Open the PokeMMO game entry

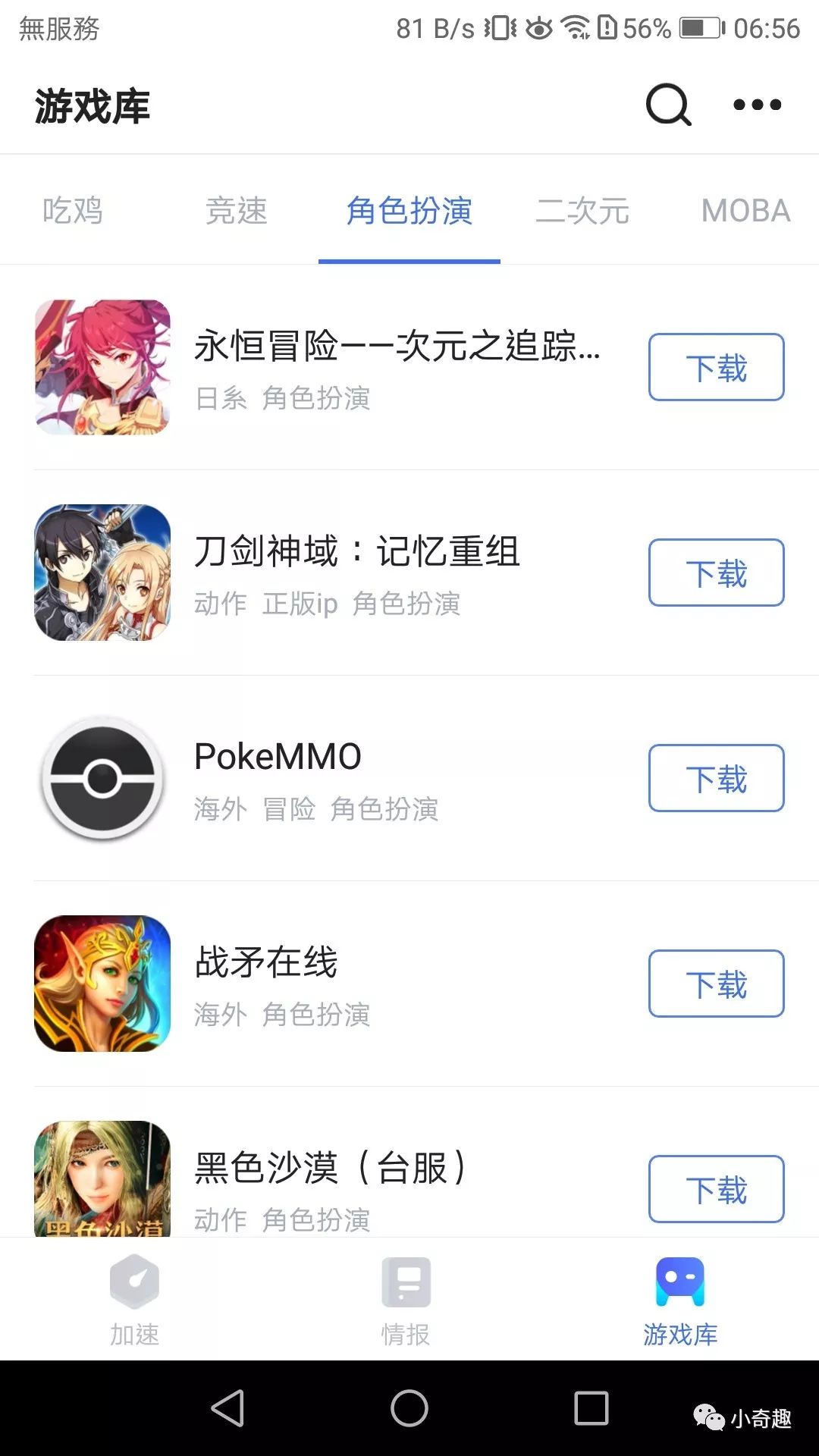[278, 757]
